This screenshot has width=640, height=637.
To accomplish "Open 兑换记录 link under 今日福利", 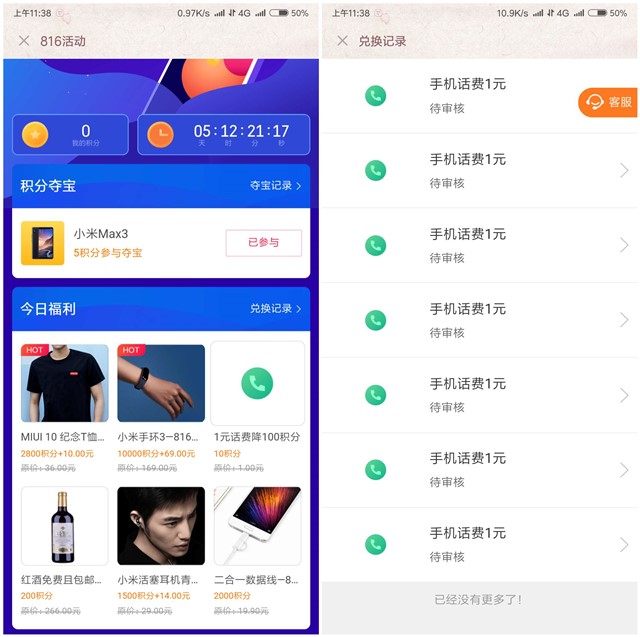I will tap(275, 309).
